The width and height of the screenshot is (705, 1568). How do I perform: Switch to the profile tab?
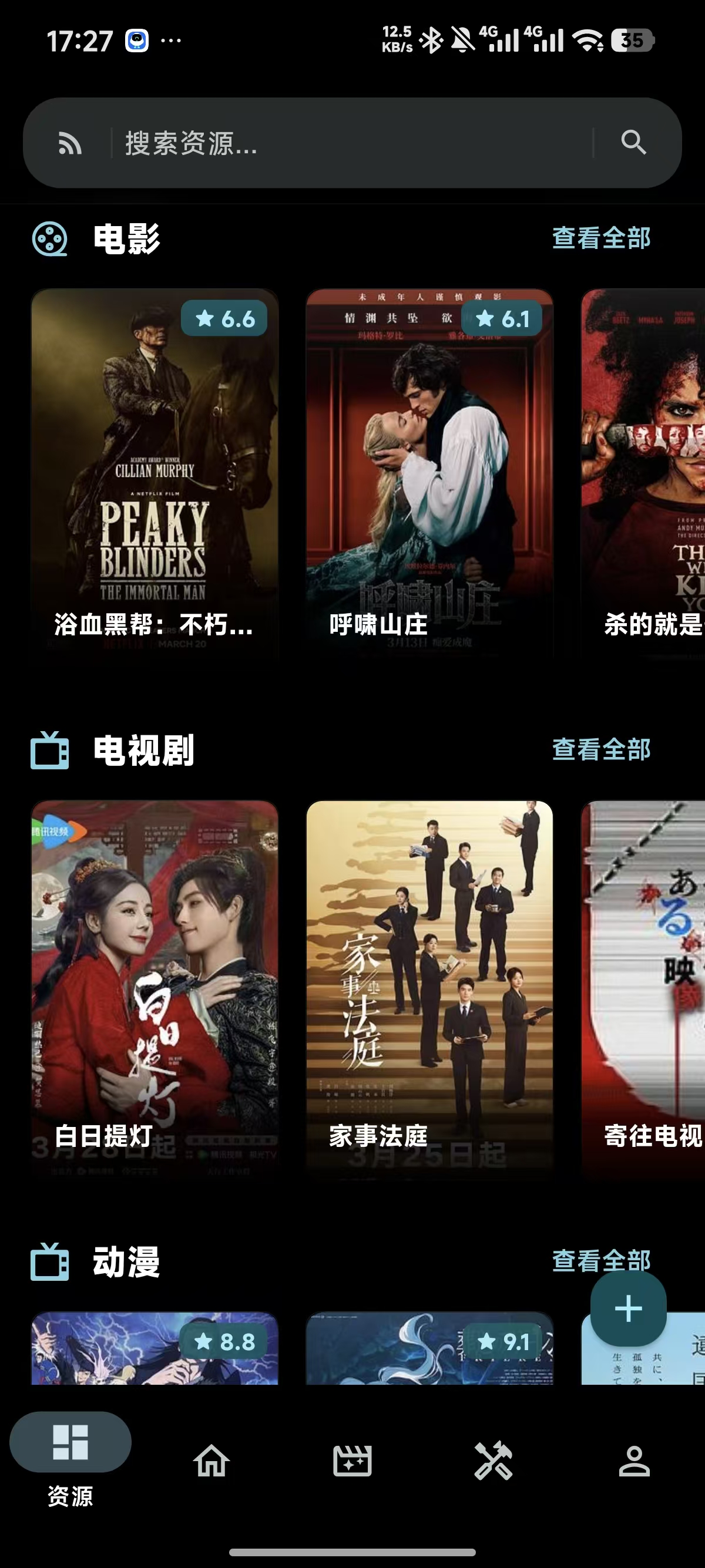click(x=634, y=1461)
